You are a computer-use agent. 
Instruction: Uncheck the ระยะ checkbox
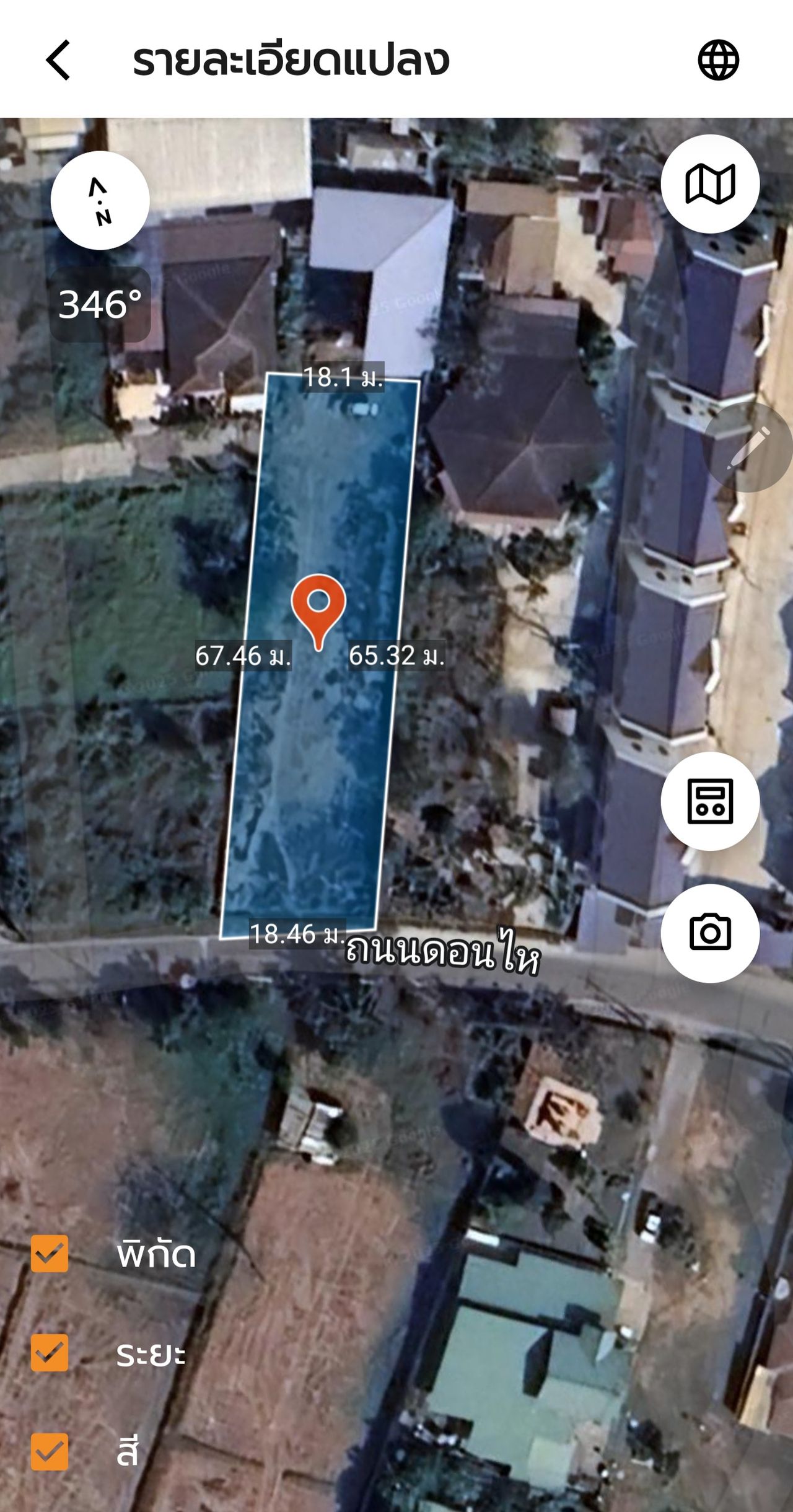(50, 1352)
